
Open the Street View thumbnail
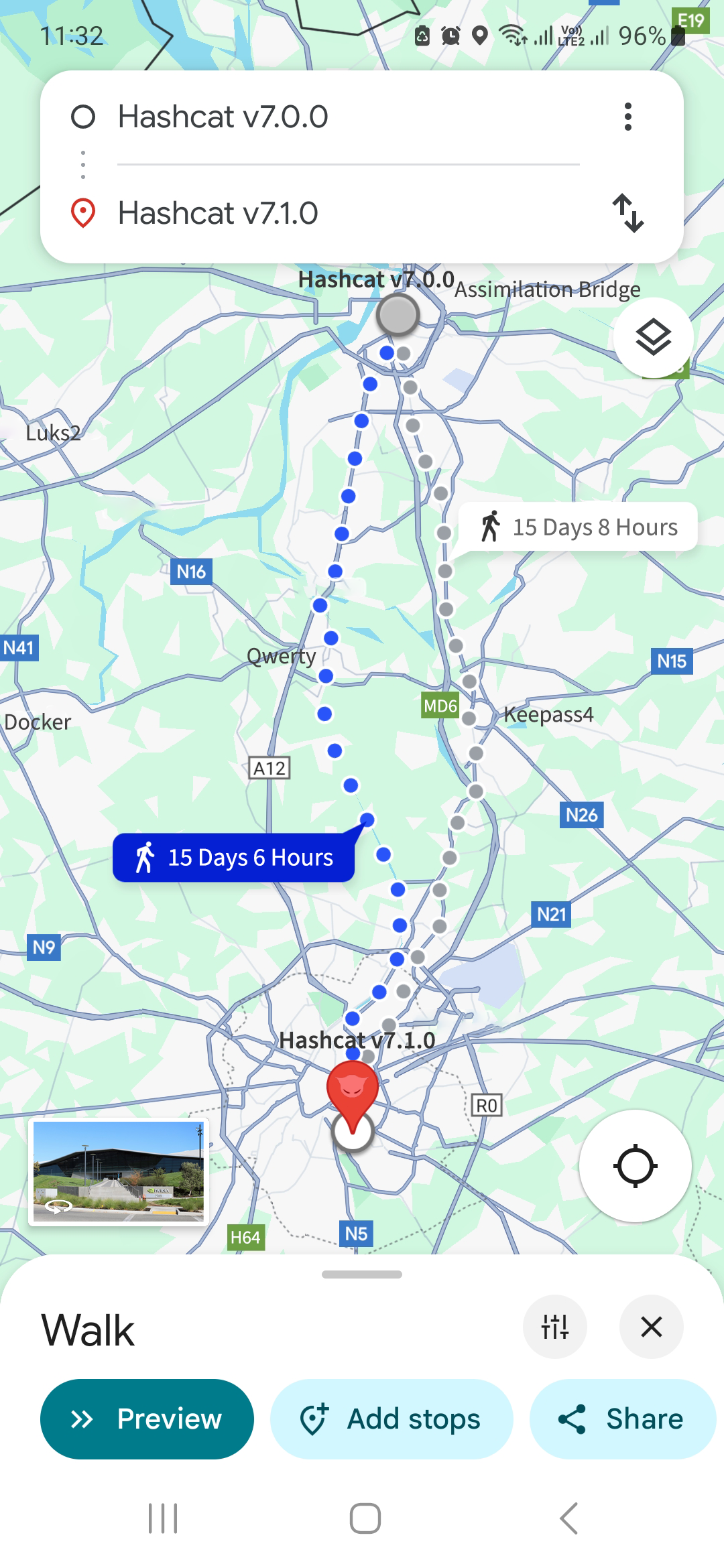coord(119,1171)
